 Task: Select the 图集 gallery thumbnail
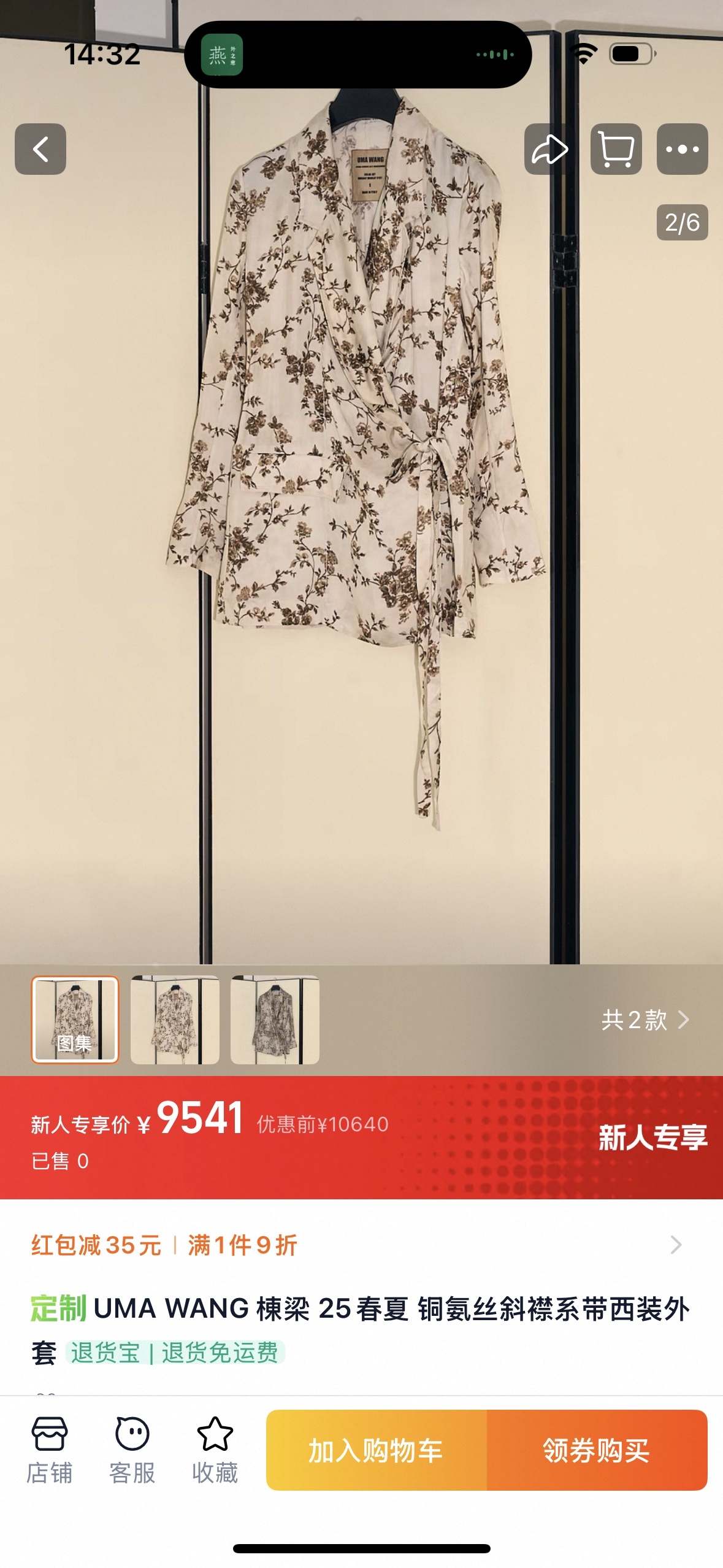75,1020
